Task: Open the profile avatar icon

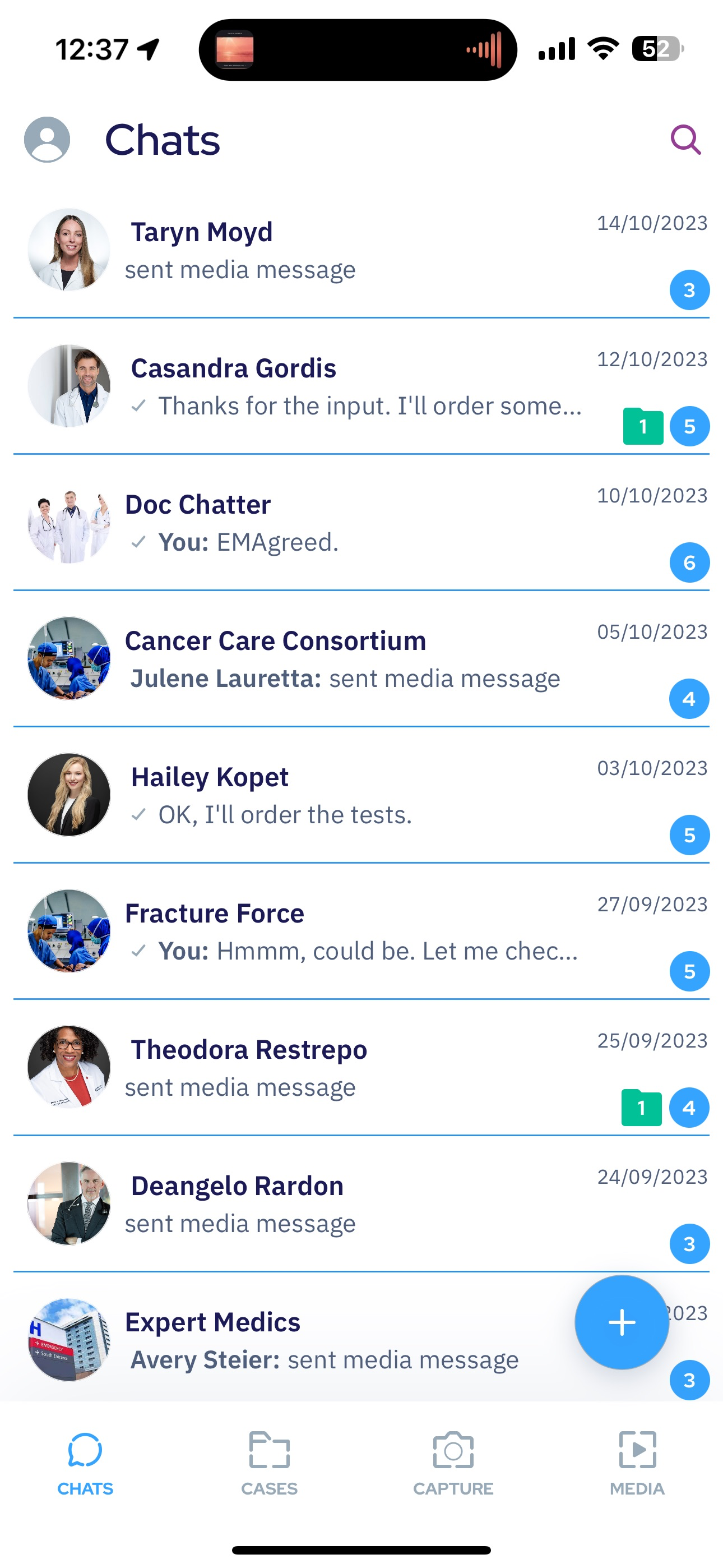Action: [x=47, y=140]
